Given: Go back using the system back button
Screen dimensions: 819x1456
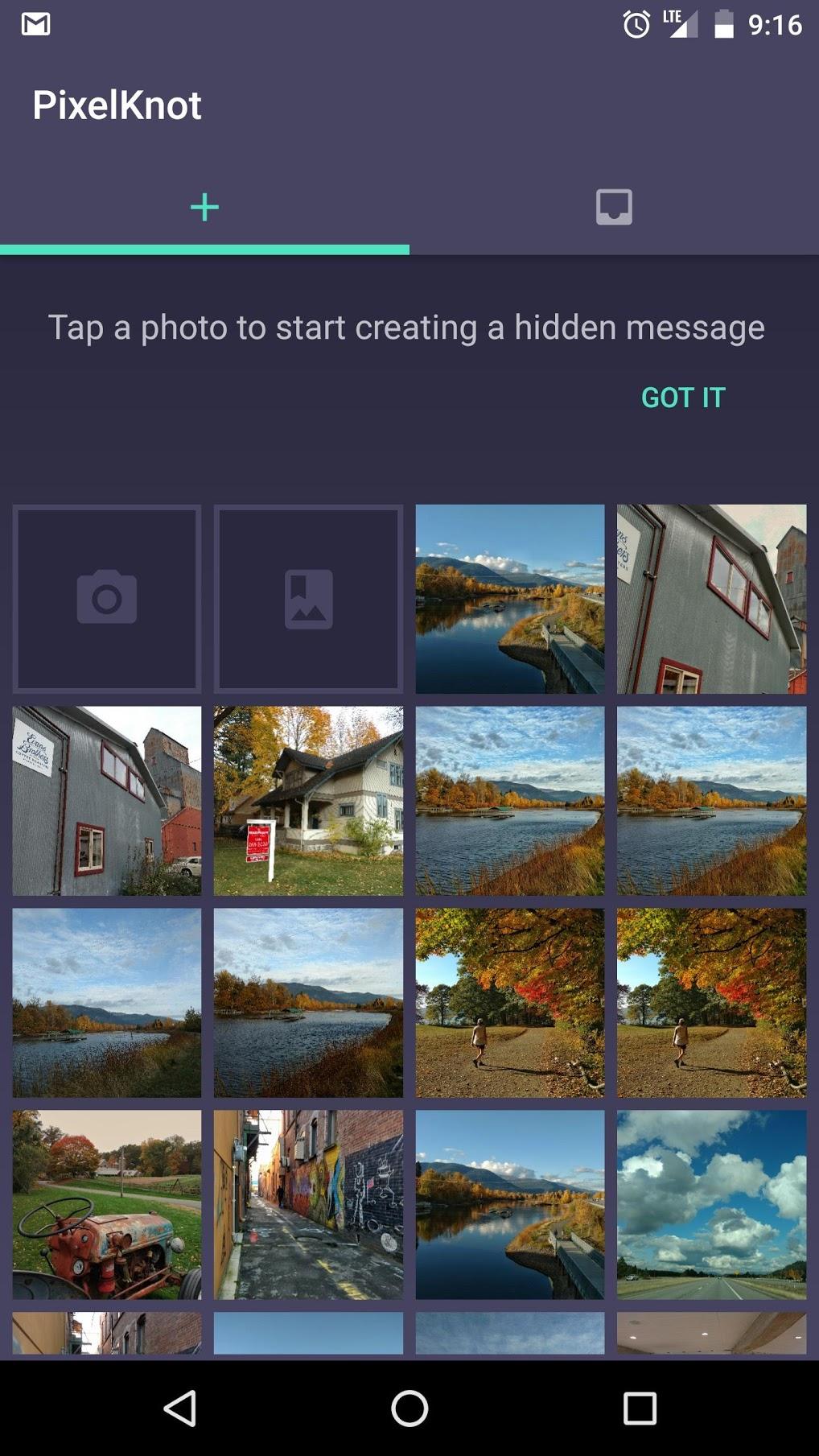Looking at the screenshot, I should click(180, 1409).
